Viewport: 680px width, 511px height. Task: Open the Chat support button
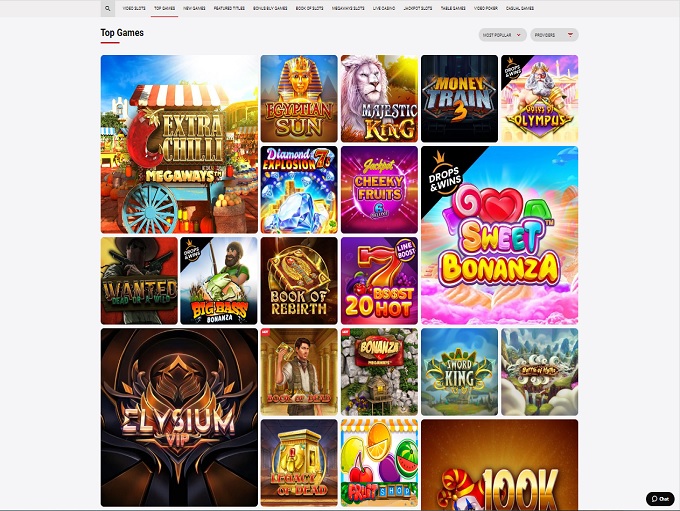click(x=660, y=498)
